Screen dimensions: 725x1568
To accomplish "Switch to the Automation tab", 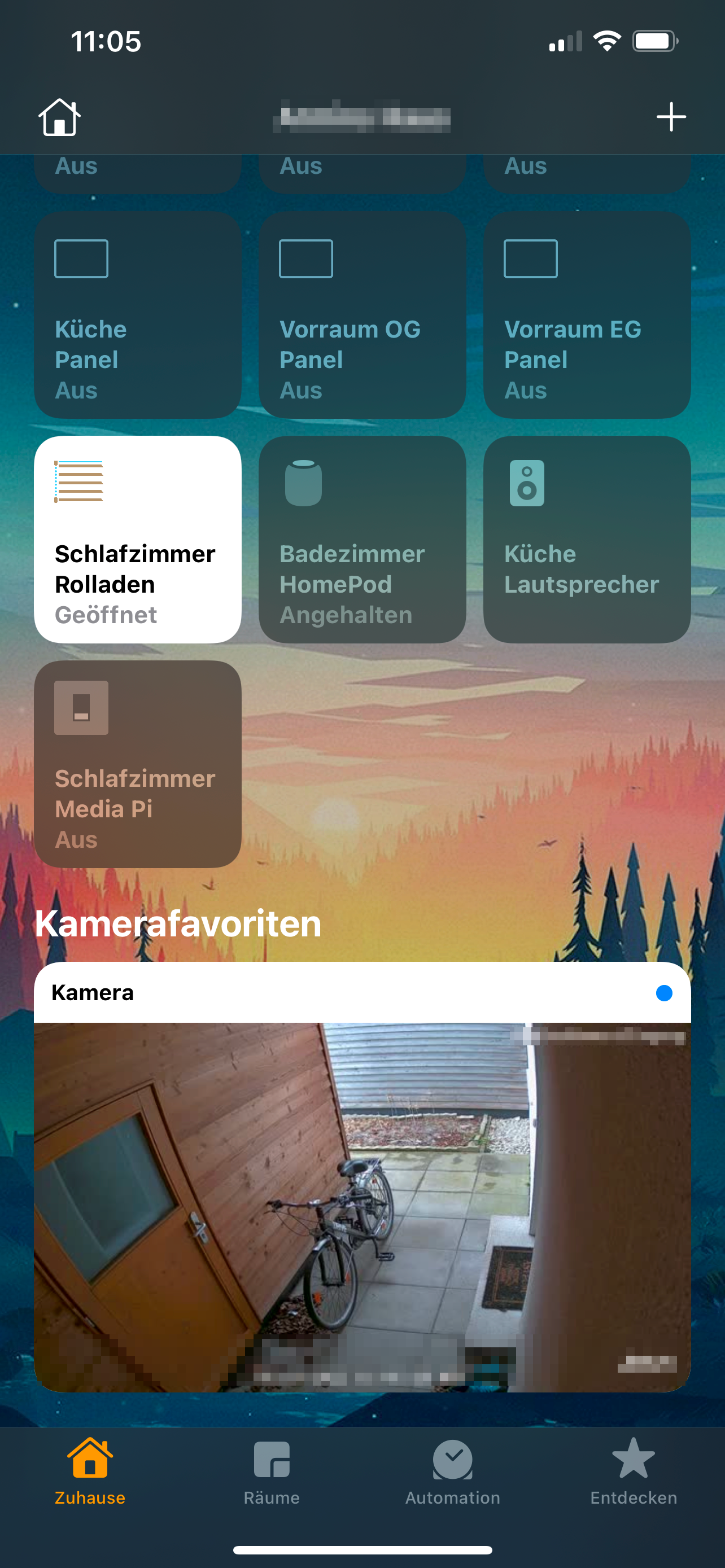I will point(452,1472).
